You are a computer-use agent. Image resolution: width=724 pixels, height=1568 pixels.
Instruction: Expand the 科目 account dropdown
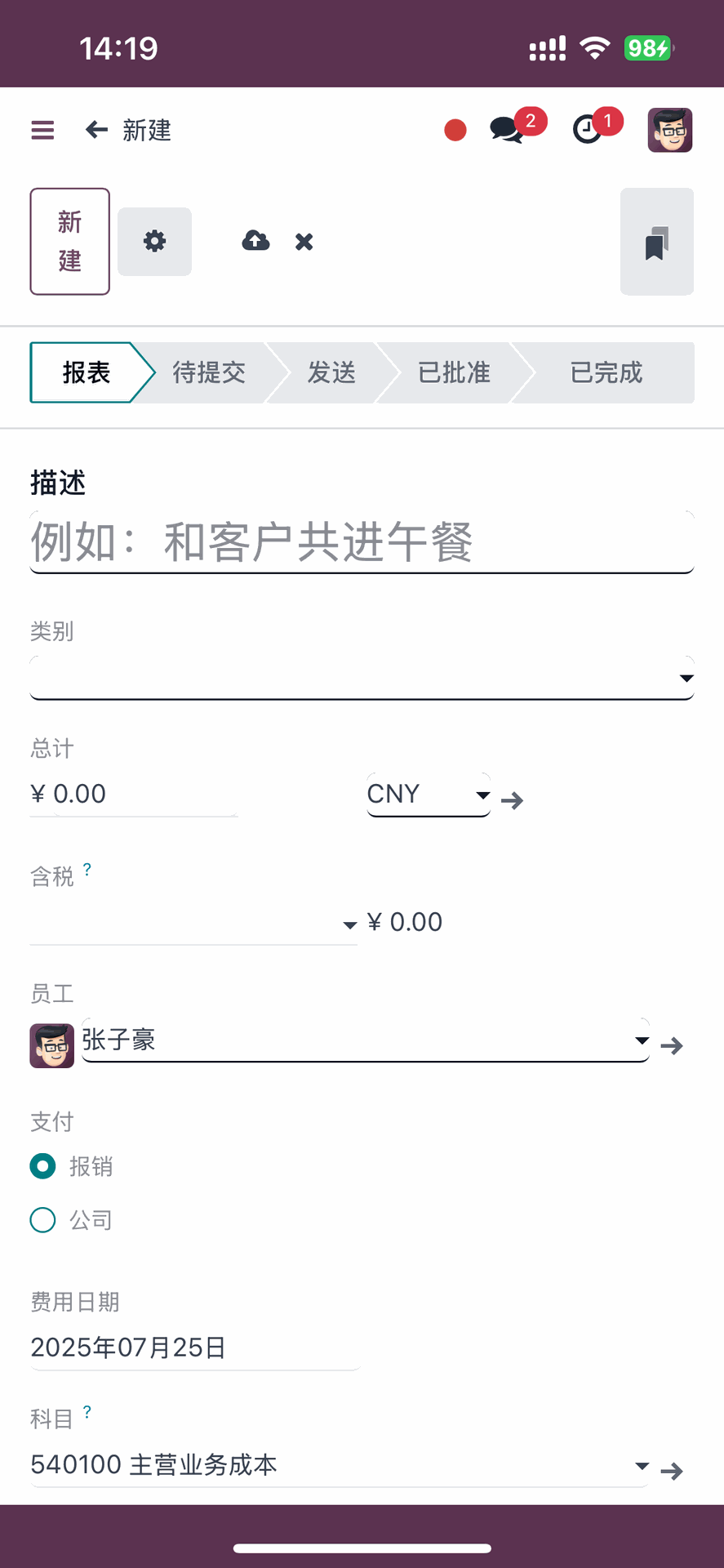pos(340,1465)
